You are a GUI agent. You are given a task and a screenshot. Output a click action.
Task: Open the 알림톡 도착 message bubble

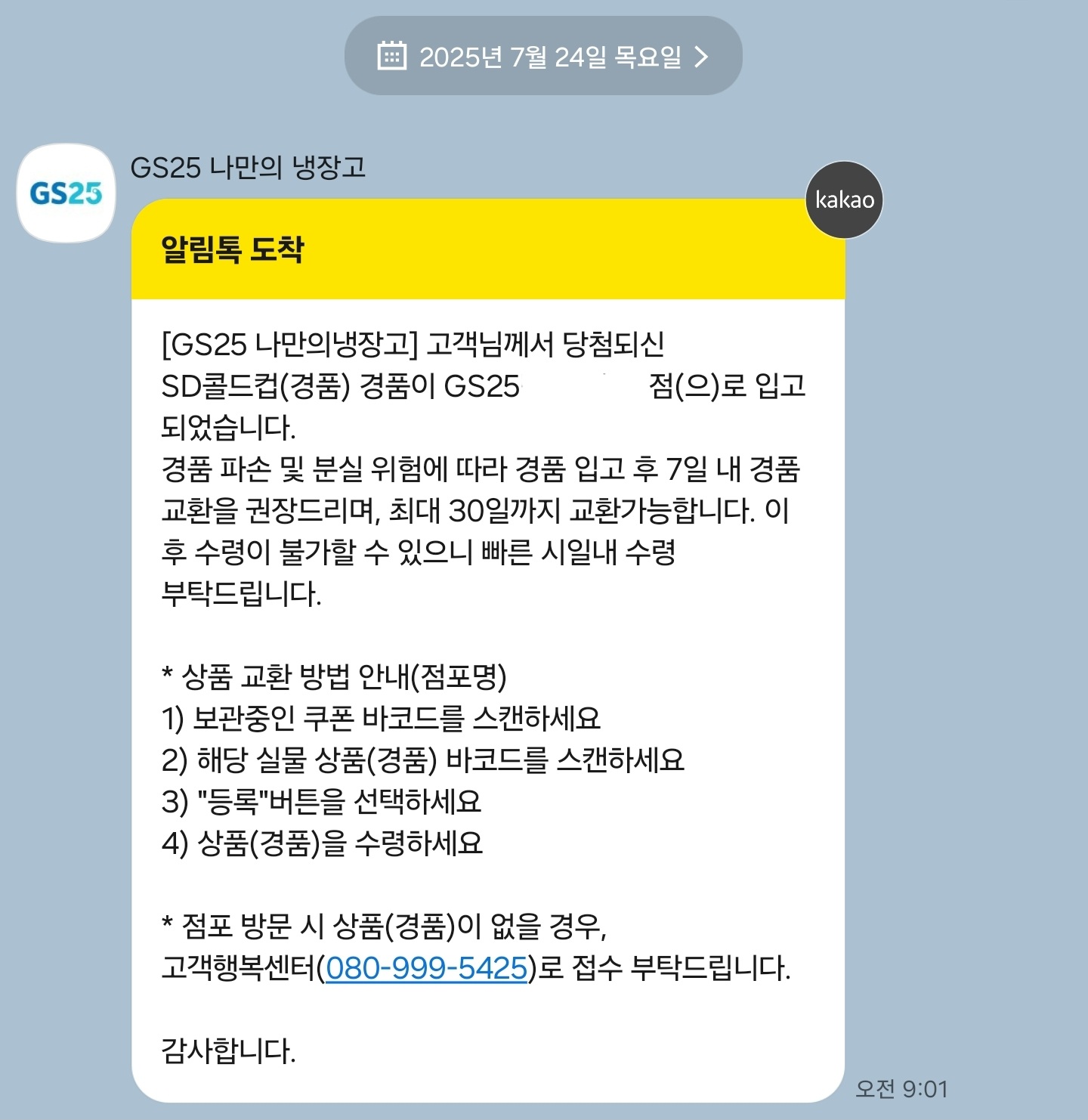pos(487,249)
